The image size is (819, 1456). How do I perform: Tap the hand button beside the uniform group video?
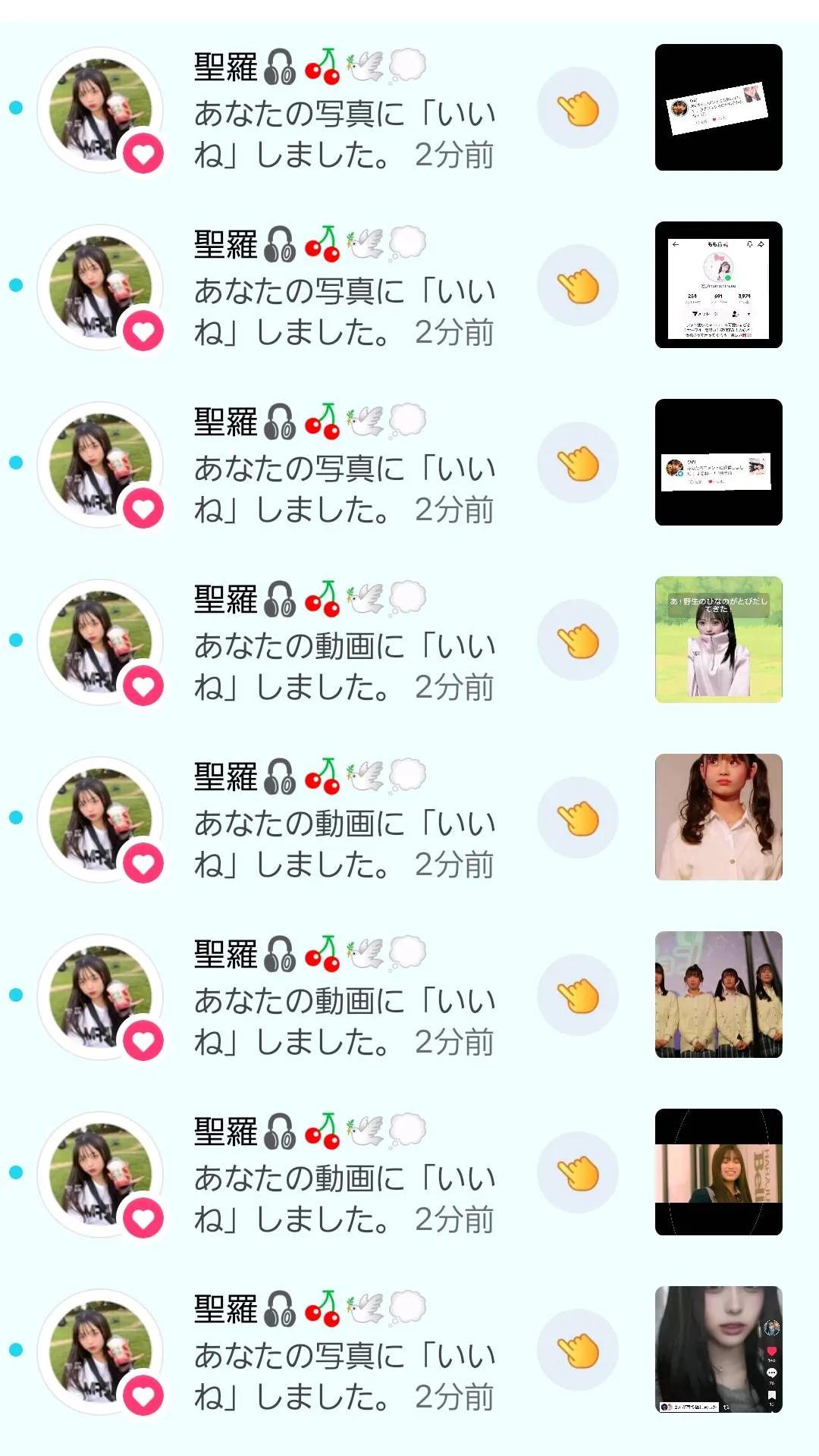pyautogui.click(x=578, y=995)
